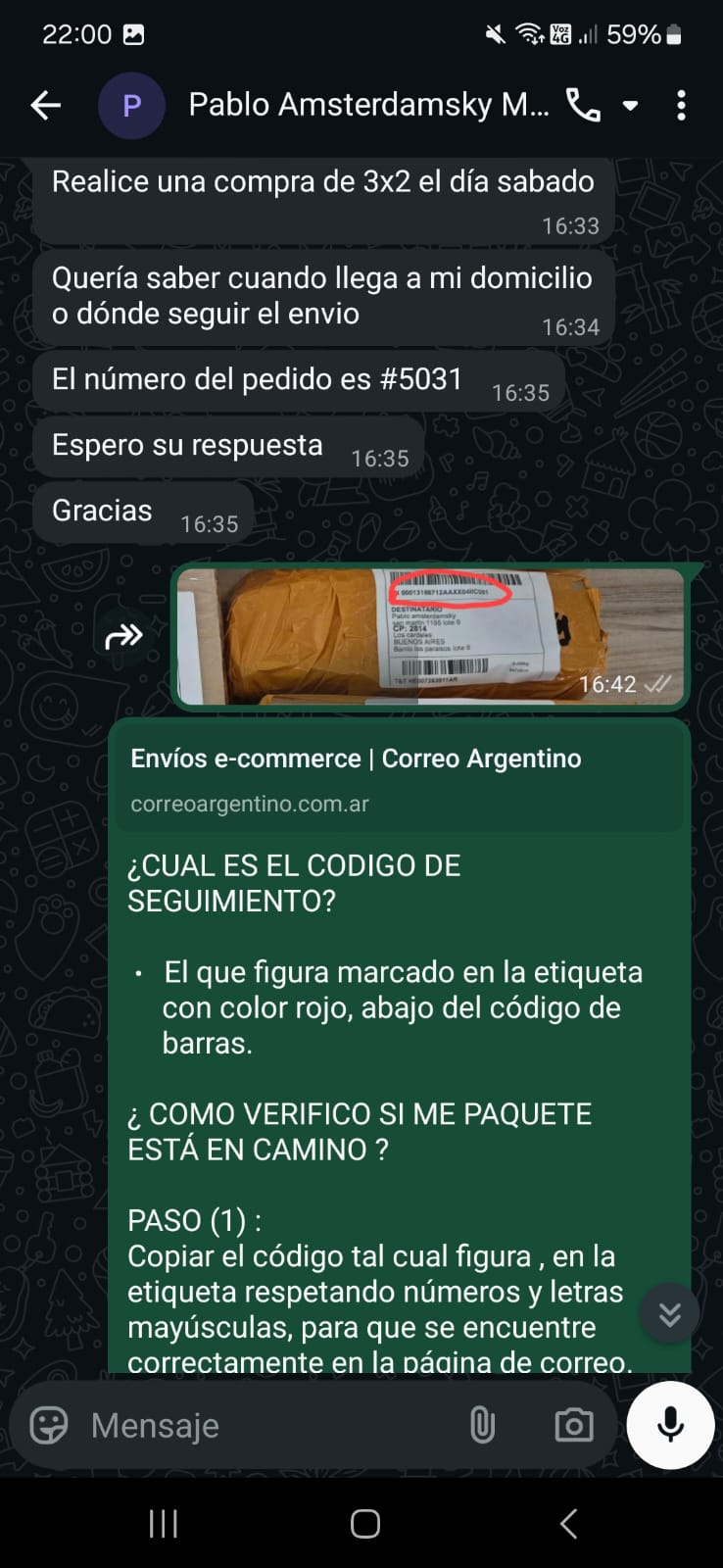This screenshot has width=723, height=1568.
Task: Record a voice message with the microphone
Action: [670, 1425]
